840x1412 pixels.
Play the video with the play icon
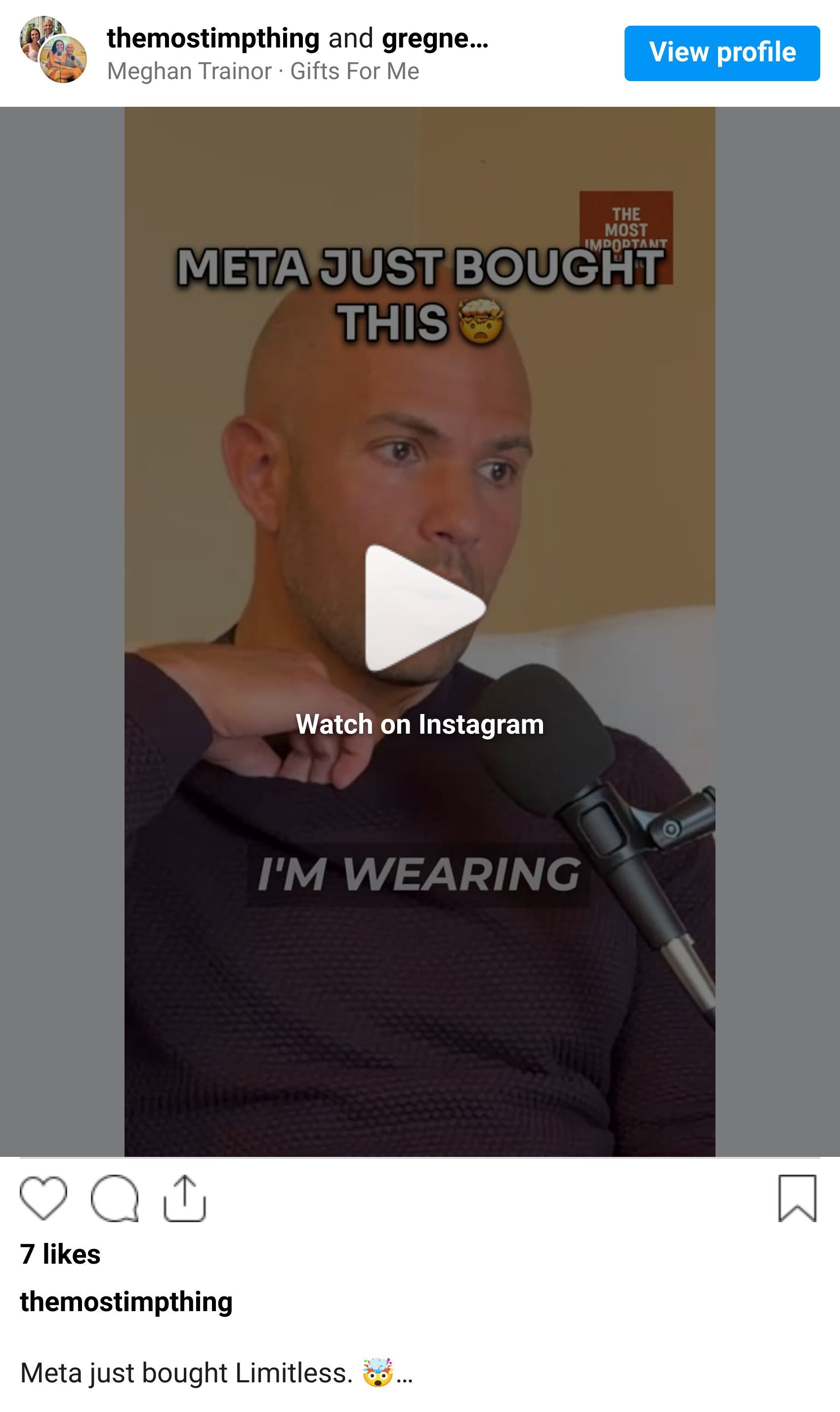coord(421,608)
